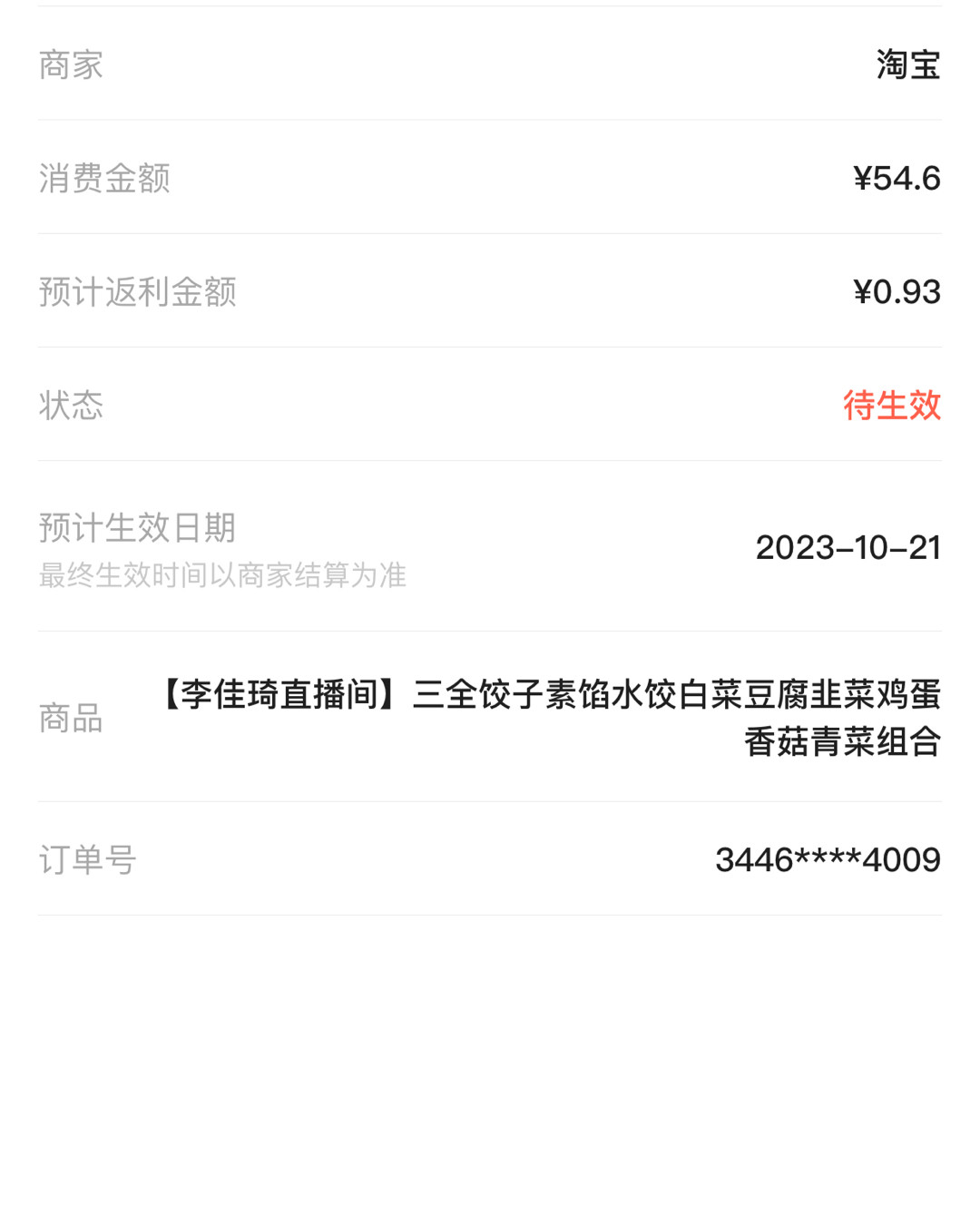Open the 李佳琦直播间 product title
Image resolution: width=980 pixels, height=1225 pixels.
pos(272,698)
